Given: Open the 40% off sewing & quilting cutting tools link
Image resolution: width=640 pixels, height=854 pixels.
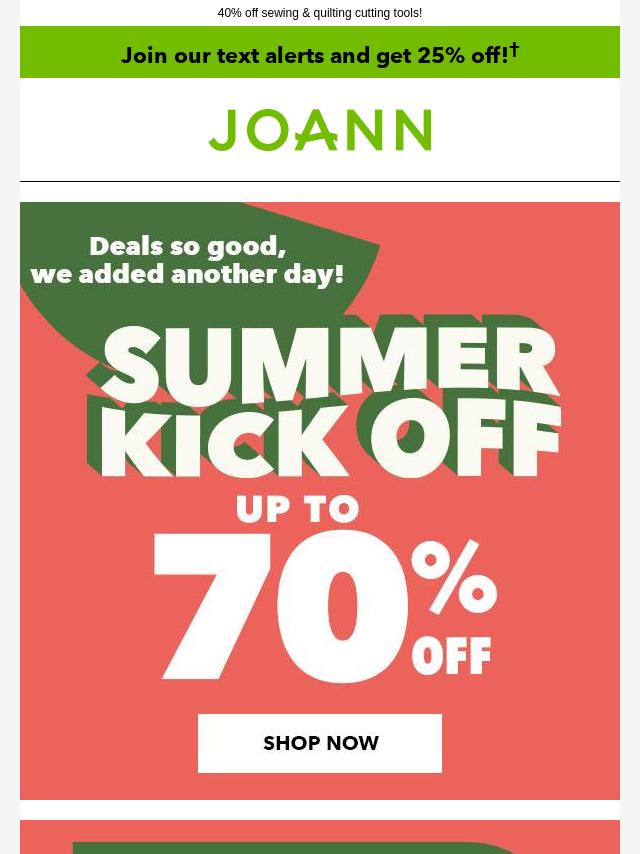Looking at the screenshot, I should [320, 13].
